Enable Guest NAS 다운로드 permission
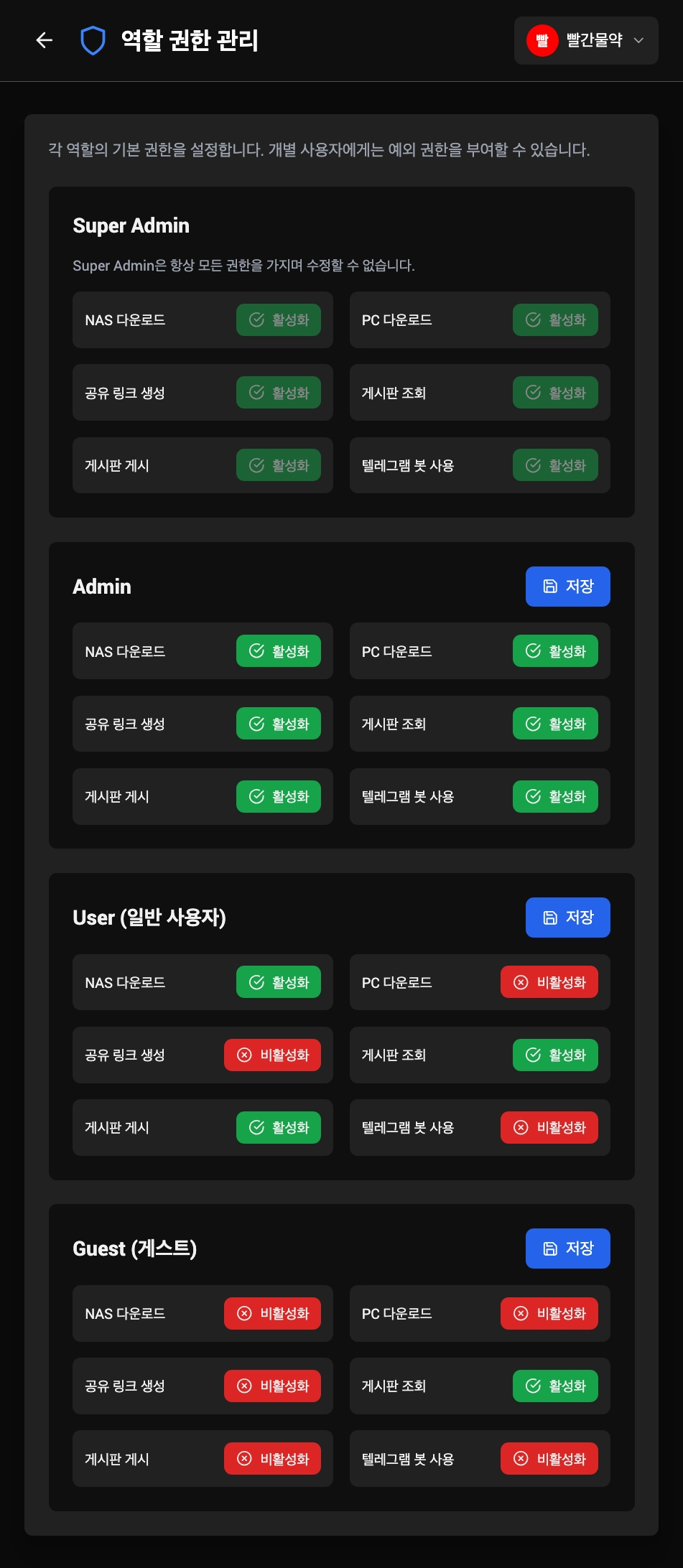Image resolution: width=683 pixels, height=1568 pixels. (x=273, y=1313)
